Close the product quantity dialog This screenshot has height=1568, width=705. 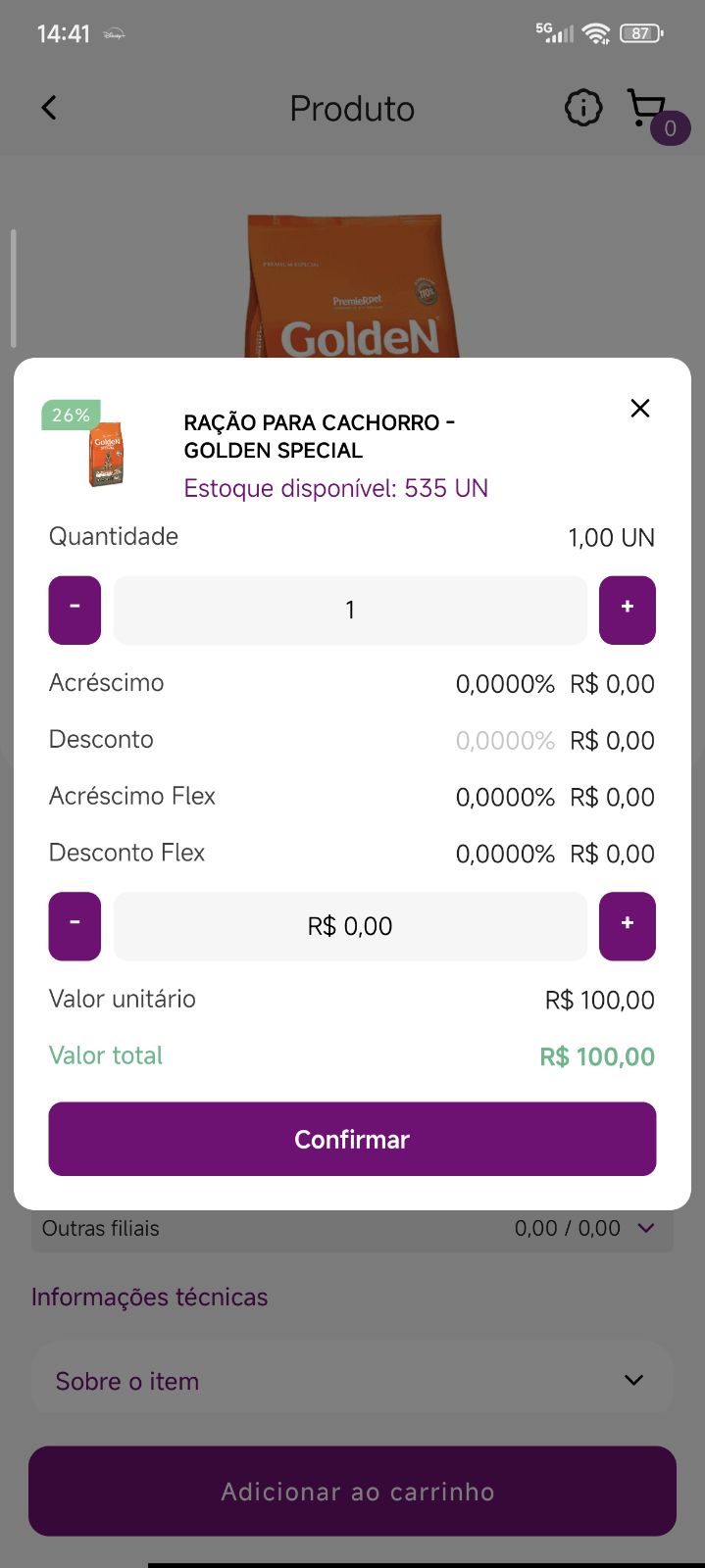(640, 408)
